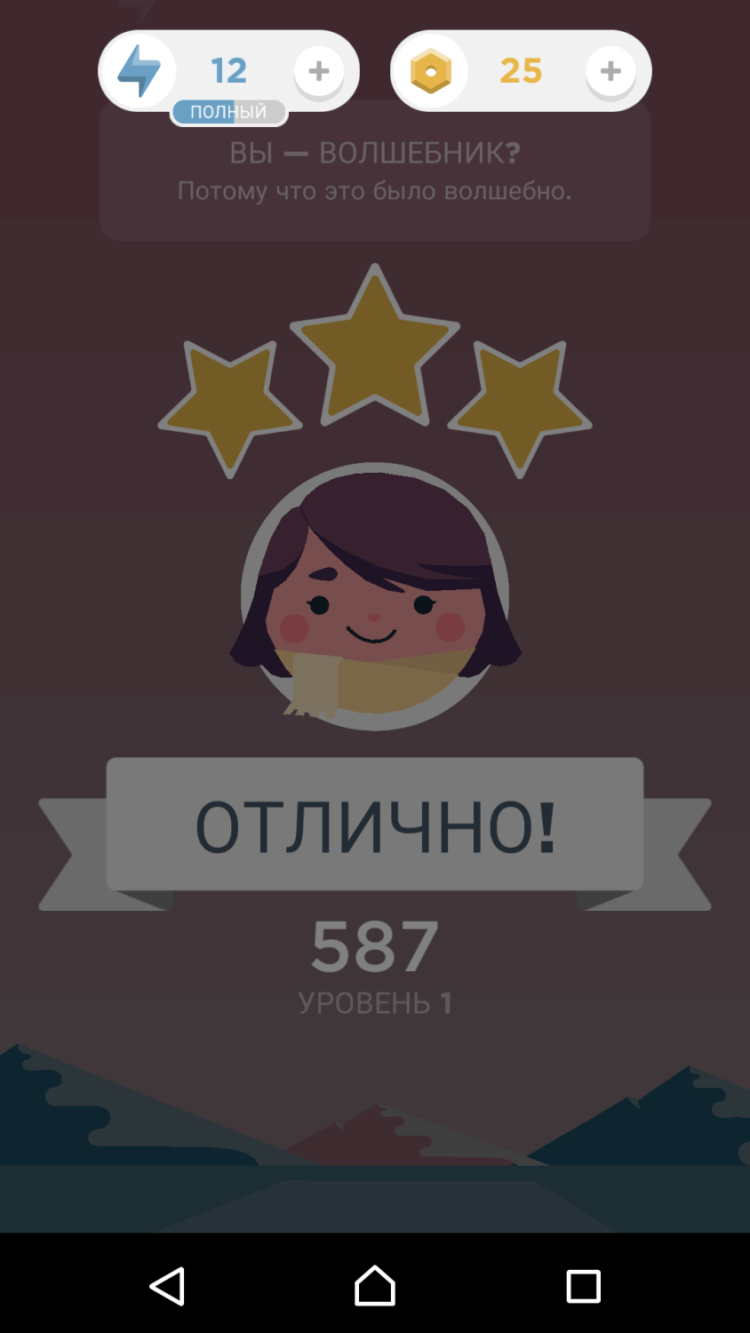Tap the plus to buy more coins
Screen dimensions: 750x1333
click(x=608, y=70)
